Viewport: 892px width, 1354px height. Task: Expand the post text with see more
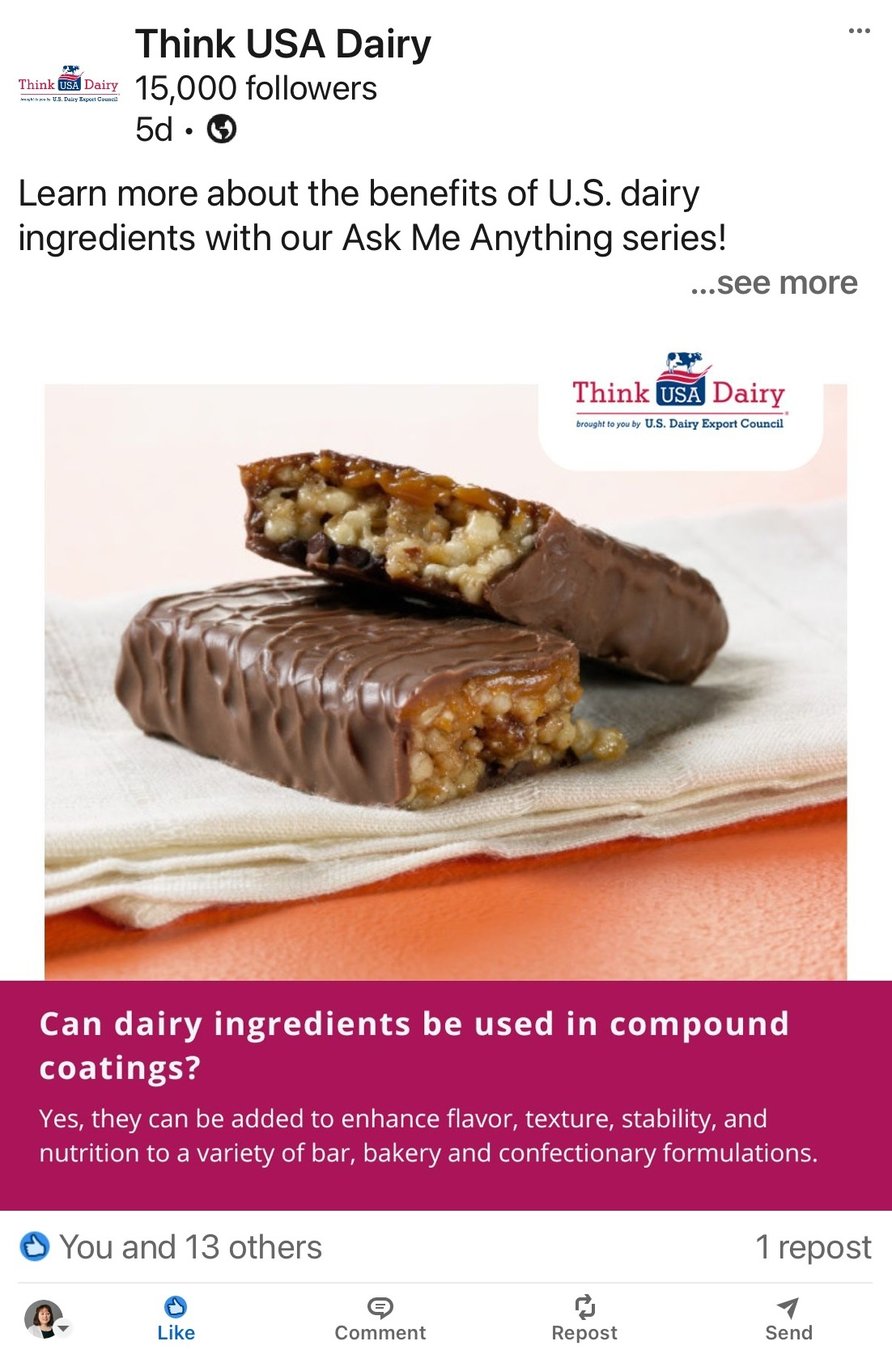click(x=774, y=283)
